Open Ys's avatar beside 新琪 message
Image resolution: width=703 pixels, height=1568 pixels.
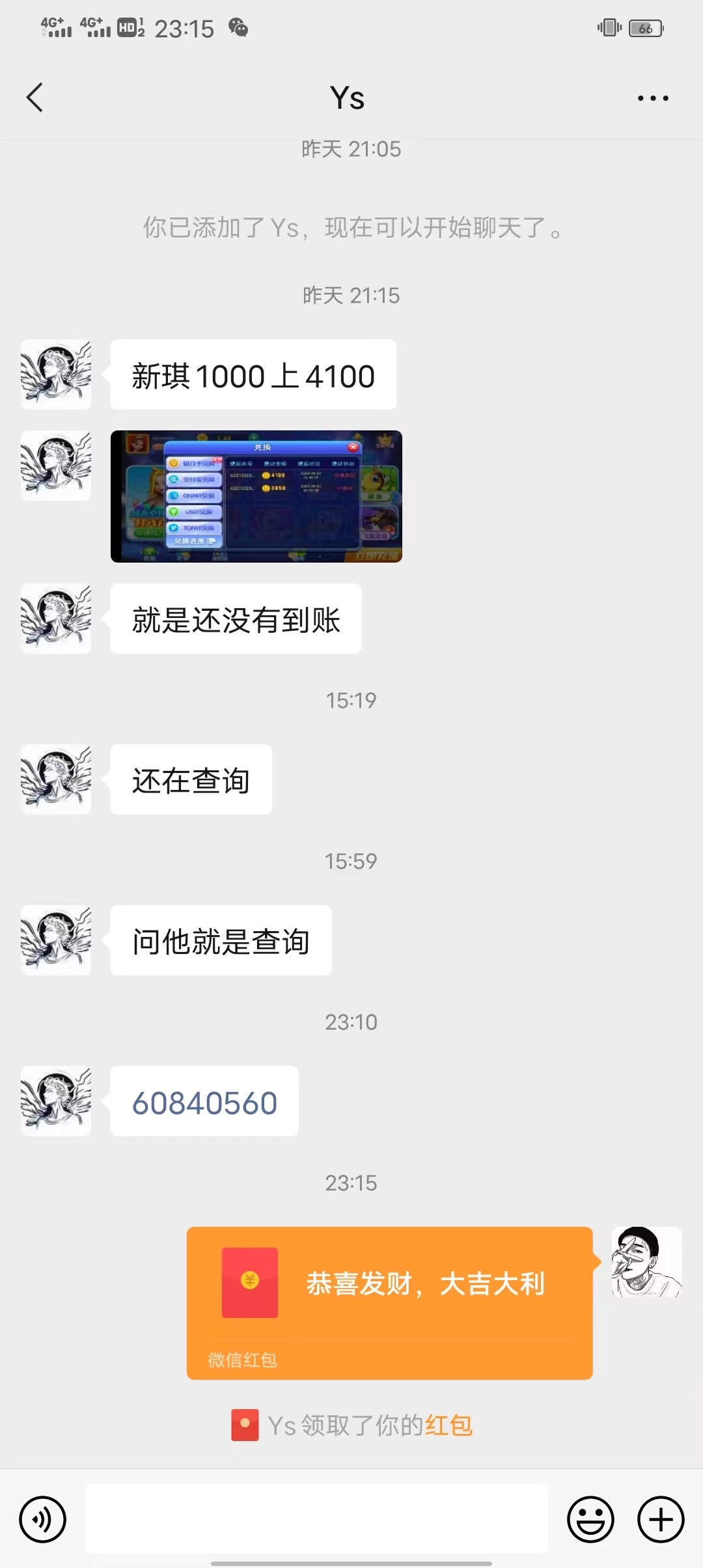(56, 374)
